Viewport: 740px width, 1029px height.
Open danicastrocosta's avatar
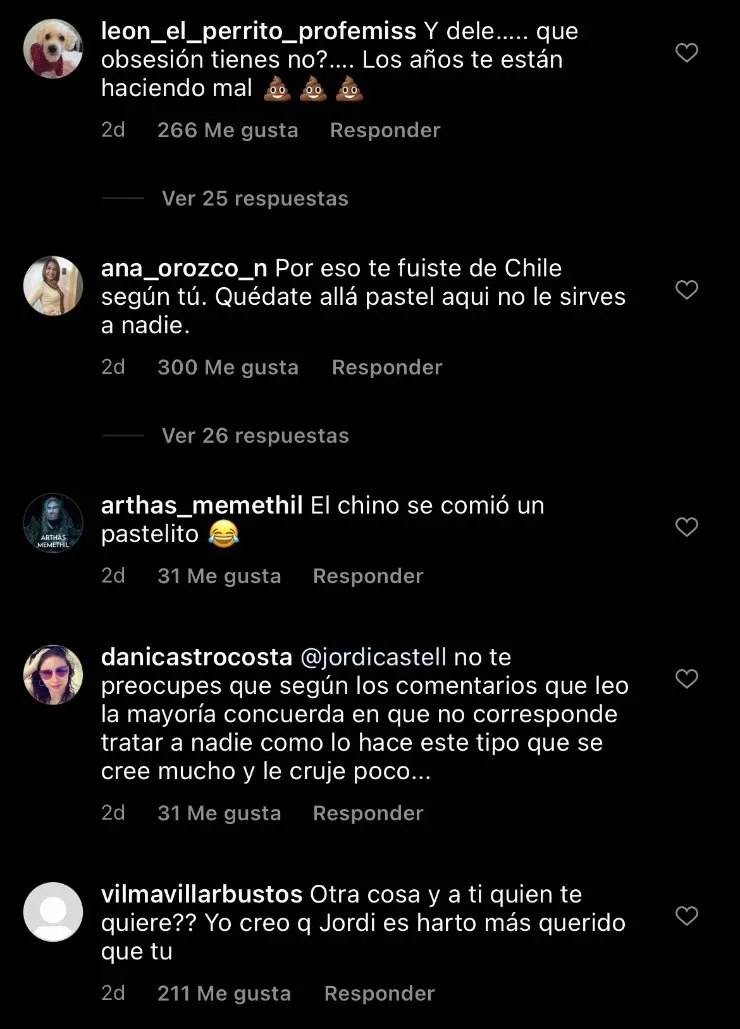coord(53,675)
